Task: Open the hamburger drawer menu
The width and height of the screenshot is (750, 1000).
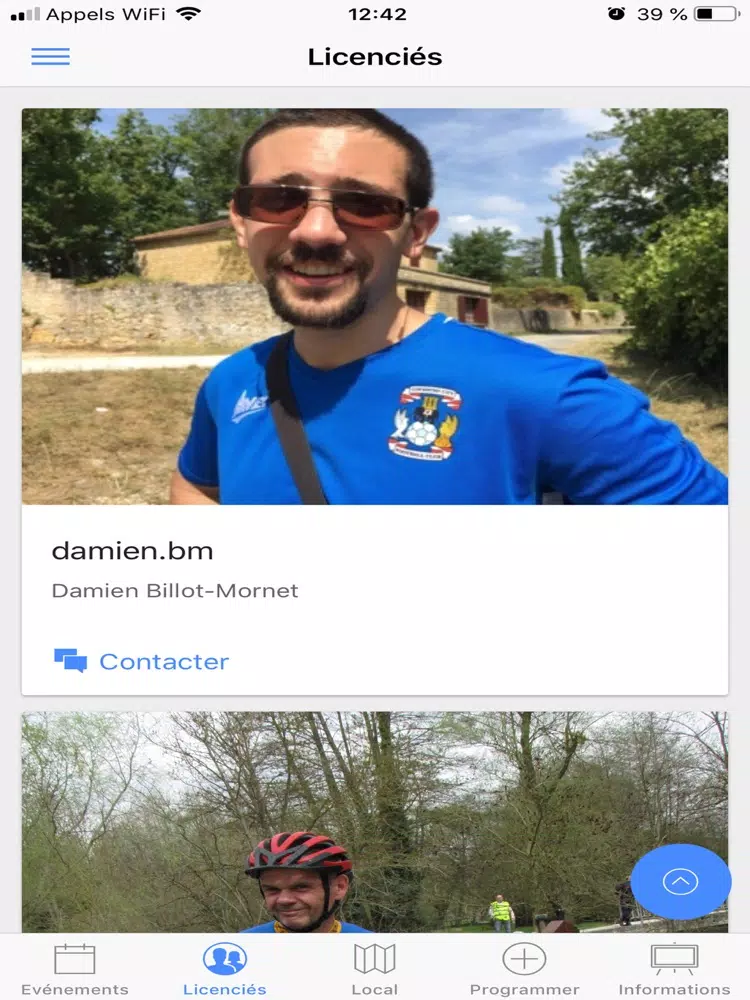Action: (50, 56)
